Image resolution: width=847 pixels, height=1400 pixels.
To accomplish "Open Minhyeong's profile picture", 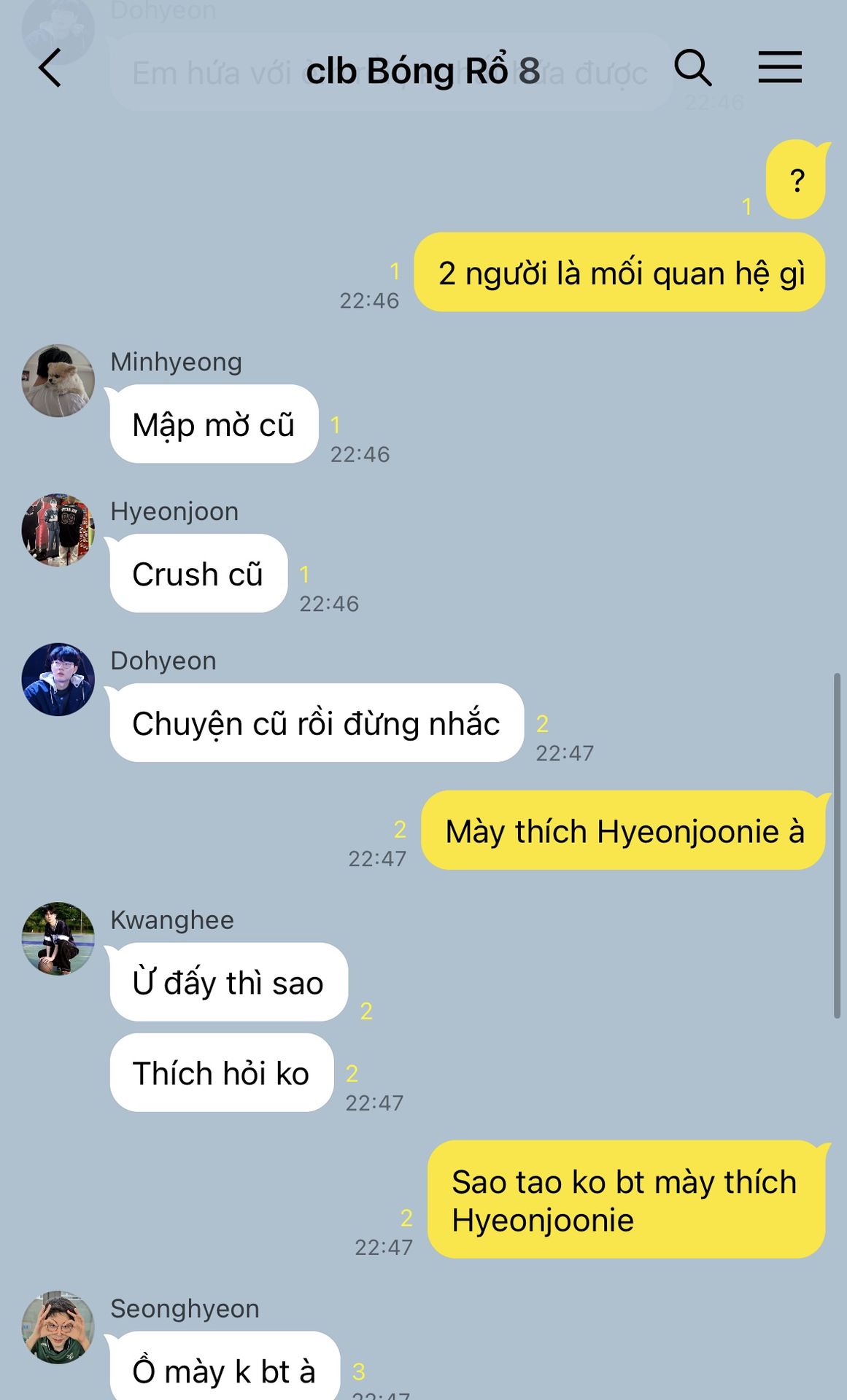I will tap(58, 381).
